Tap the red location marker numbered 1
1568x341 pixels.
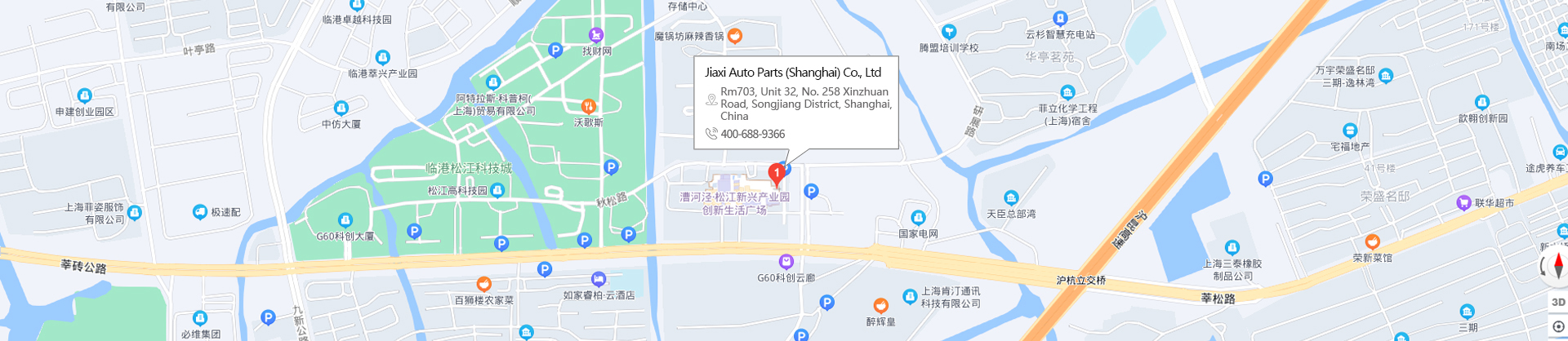tap(776, 173)
